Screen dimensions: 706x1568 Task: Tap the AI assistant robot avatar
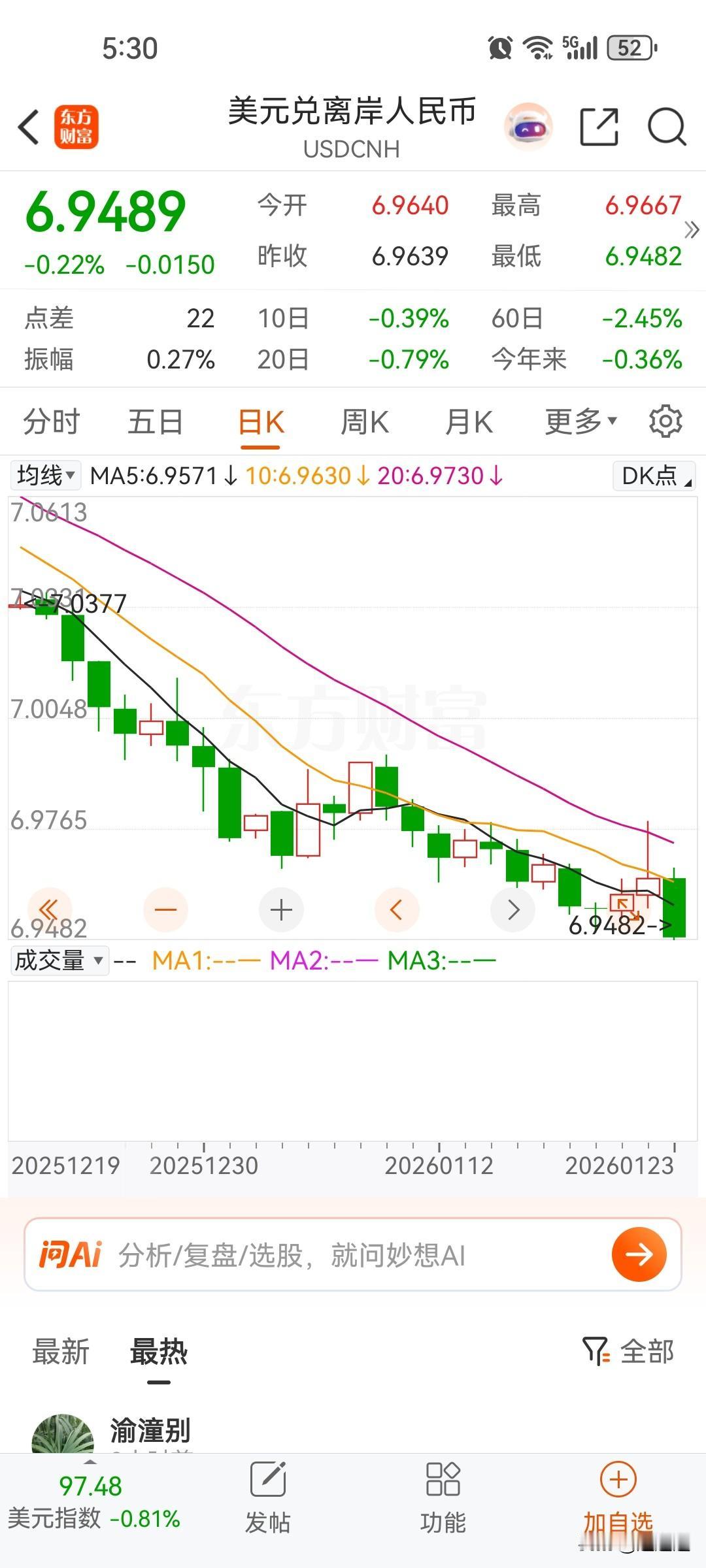click(528, 125)
